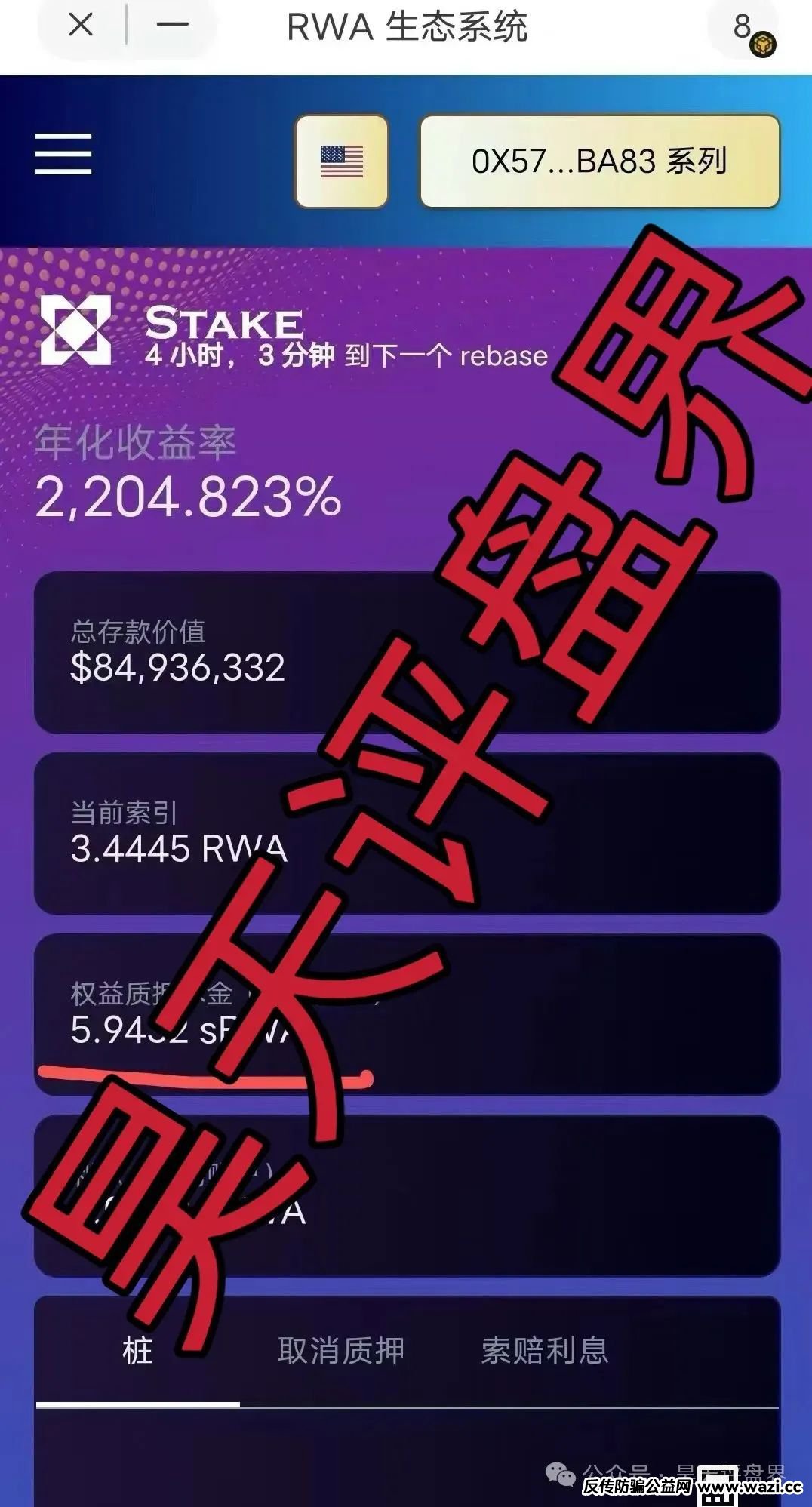Close the RWA 生态系统 page
This screenshot has height=1507, width=812.
(81, 26)
